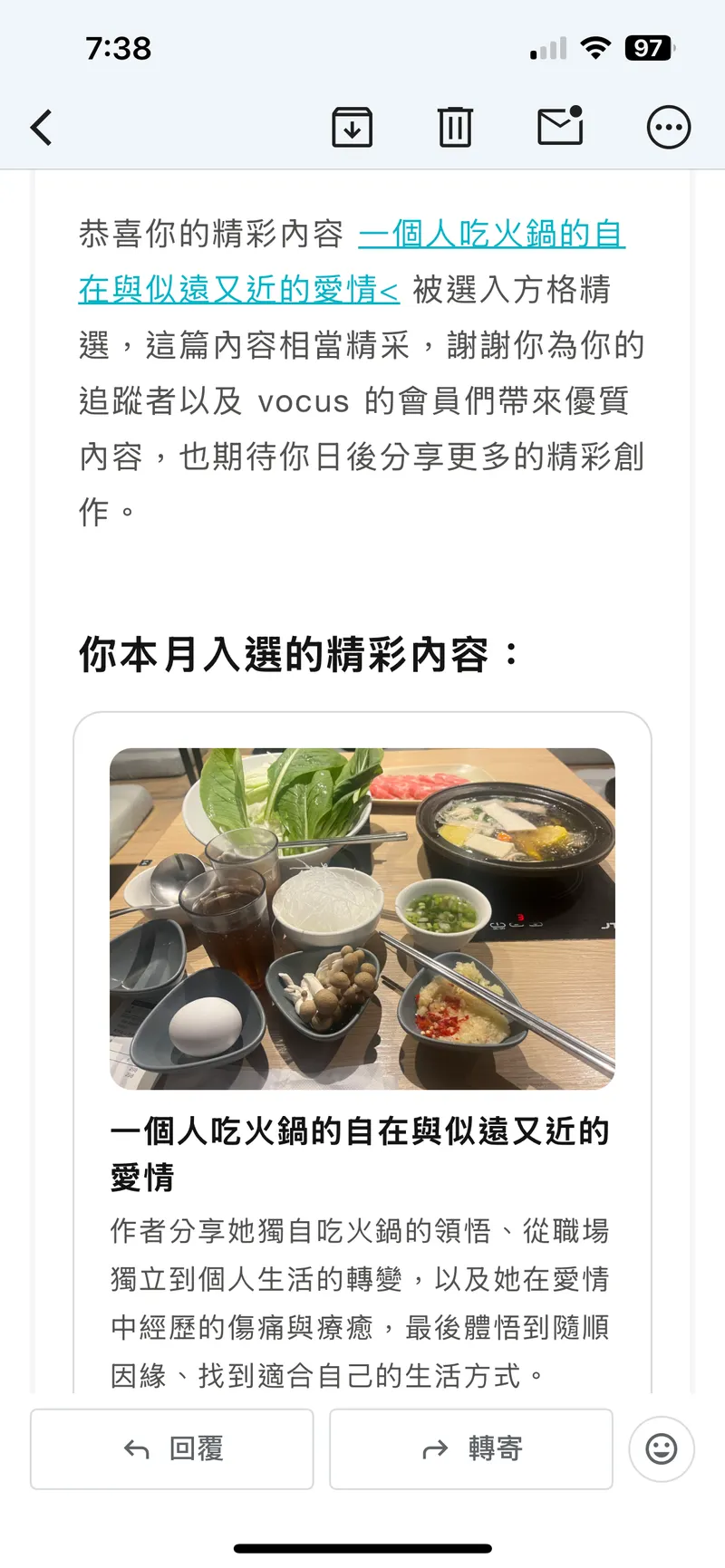Open the 一個人吃火鍋的自在 link
This screenshot has height=1568, width=725.
(490, 235)
